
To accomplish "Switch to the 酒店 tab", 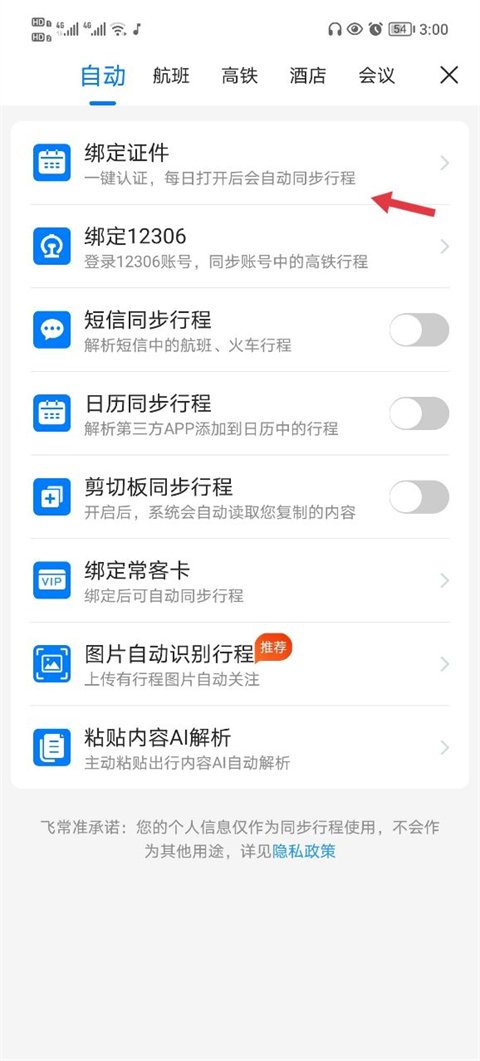I will tap(308, 76).
